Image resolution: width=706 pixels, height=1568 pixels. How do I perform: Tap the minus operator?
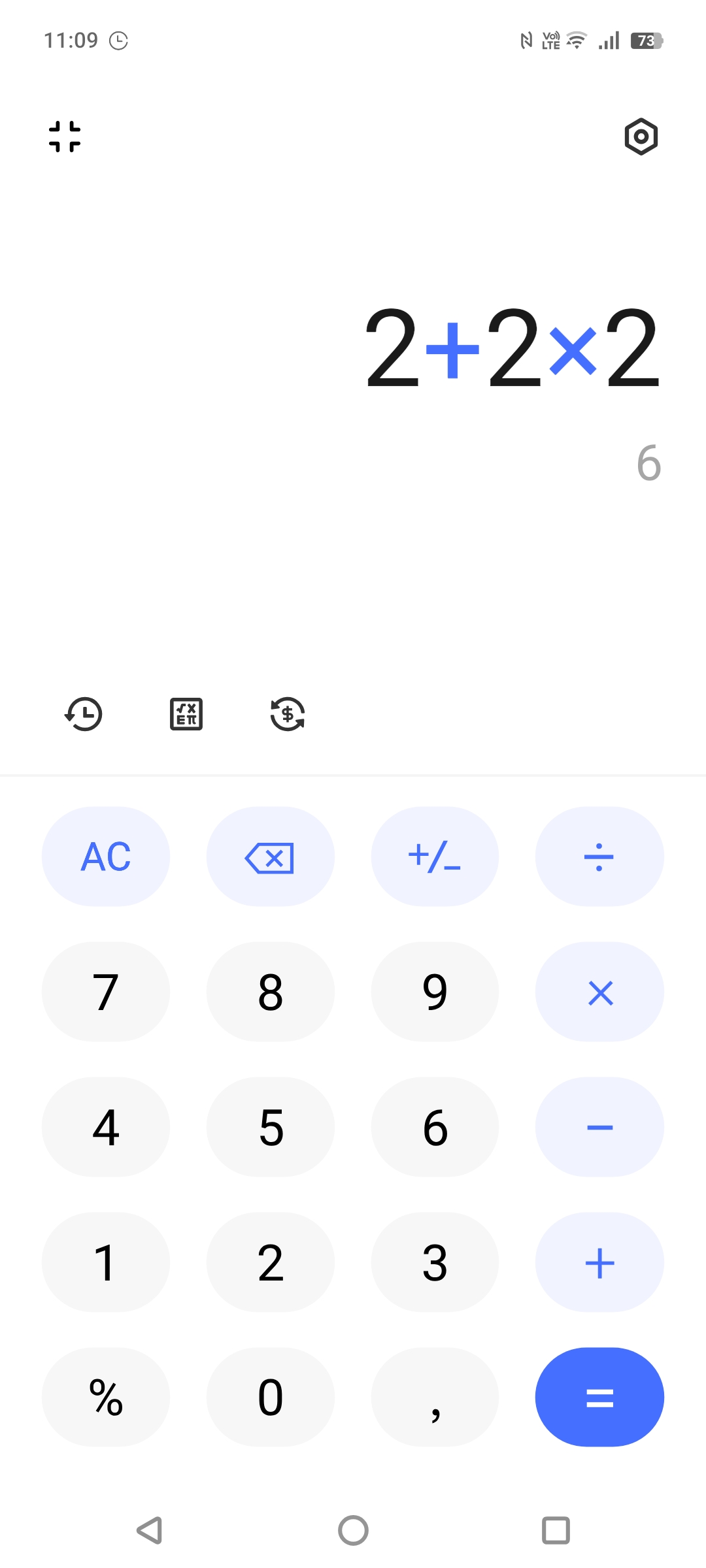599,1127
